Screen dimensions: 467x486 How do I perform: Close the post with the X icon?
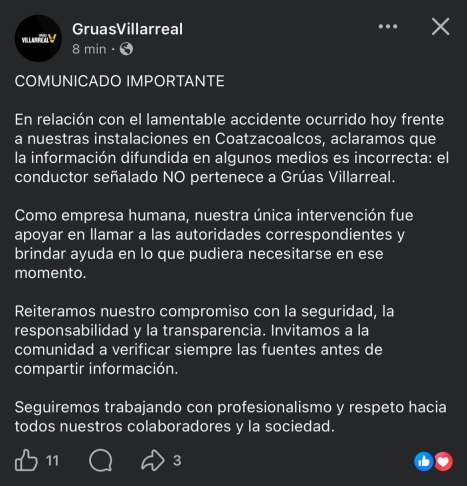[x=440, y=27]
